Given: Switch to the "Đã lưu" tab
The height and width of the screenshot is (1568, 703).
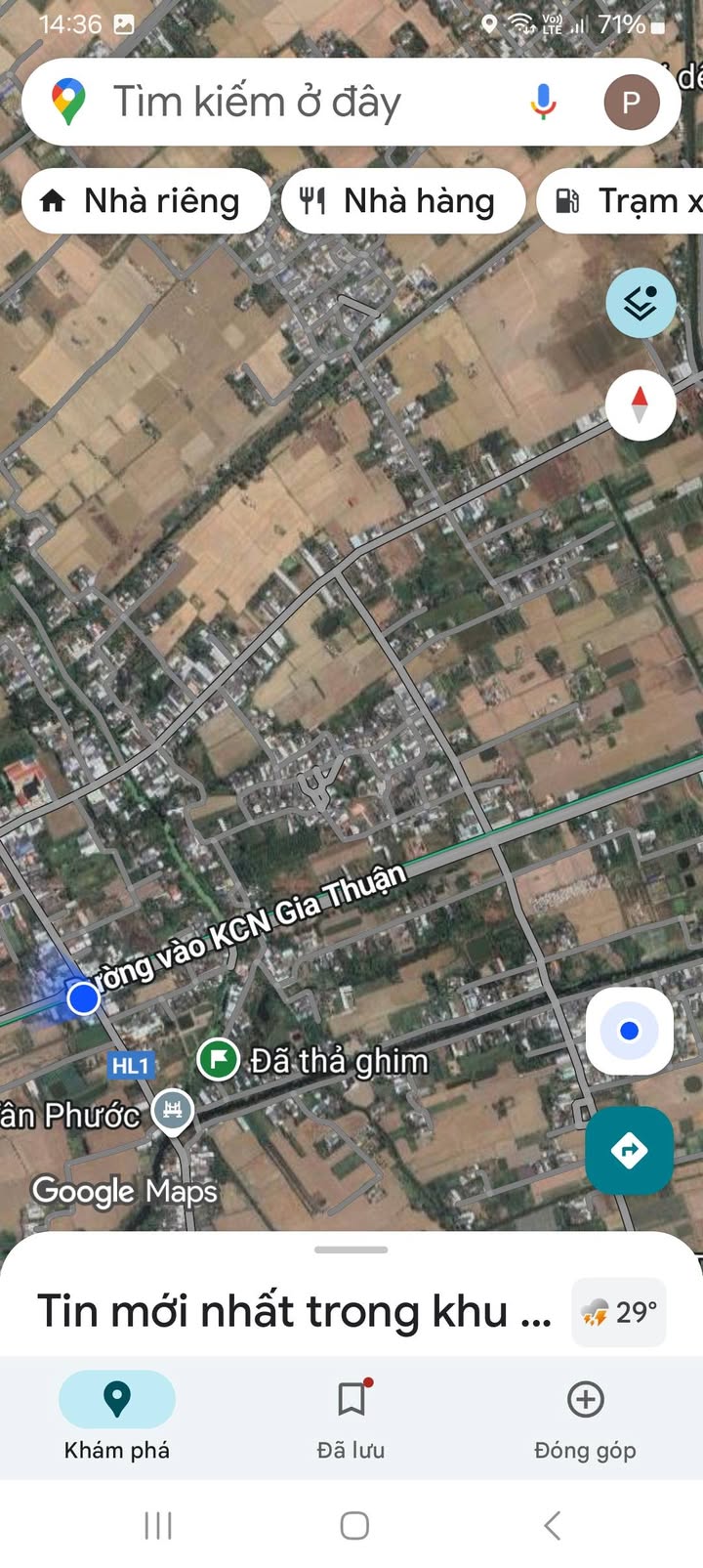Looking at the screenshot, I should (351, 1415).
